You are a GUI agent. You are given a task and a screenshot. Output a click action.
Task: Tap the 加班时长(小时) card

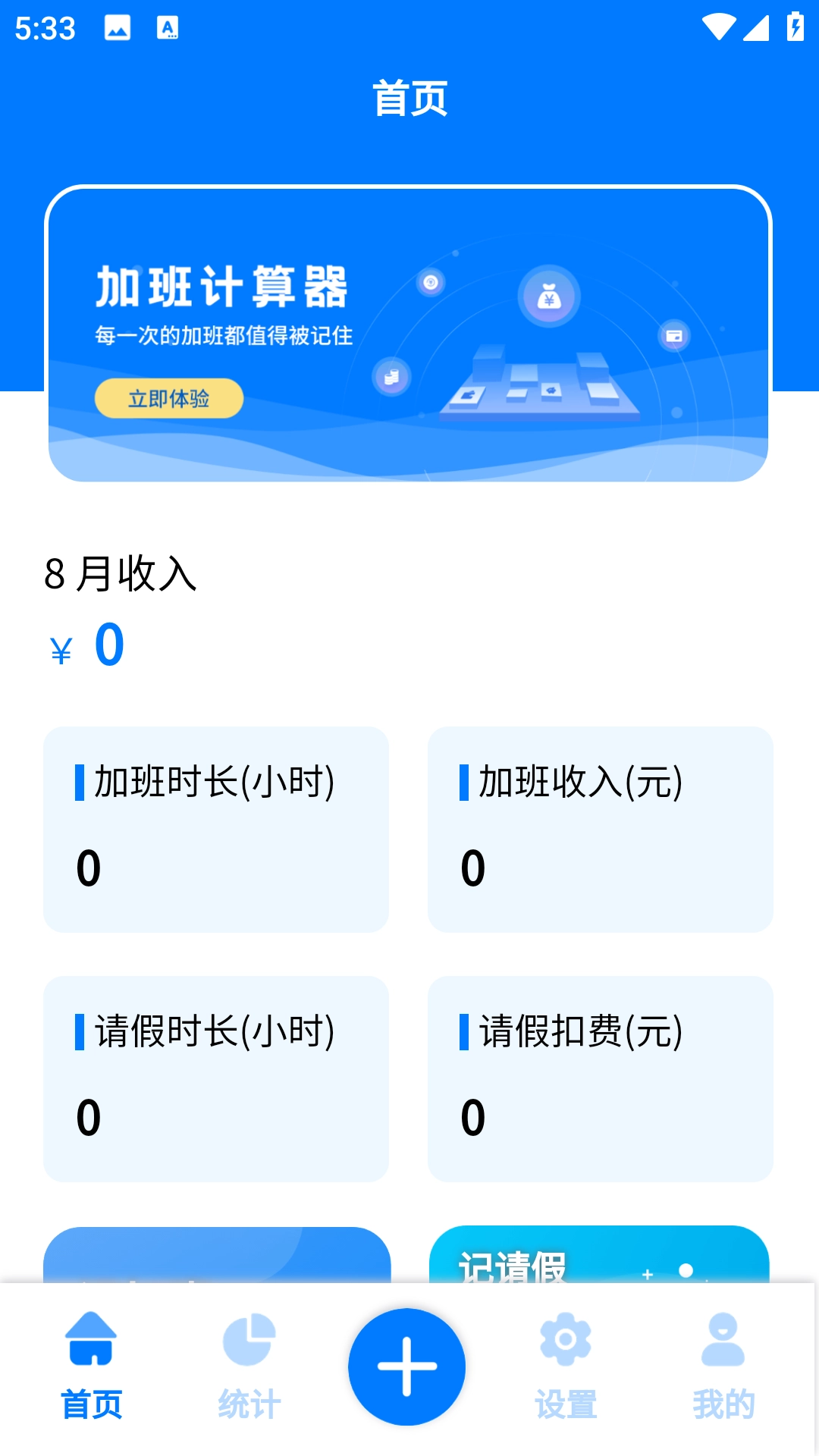tap(216, 829)
